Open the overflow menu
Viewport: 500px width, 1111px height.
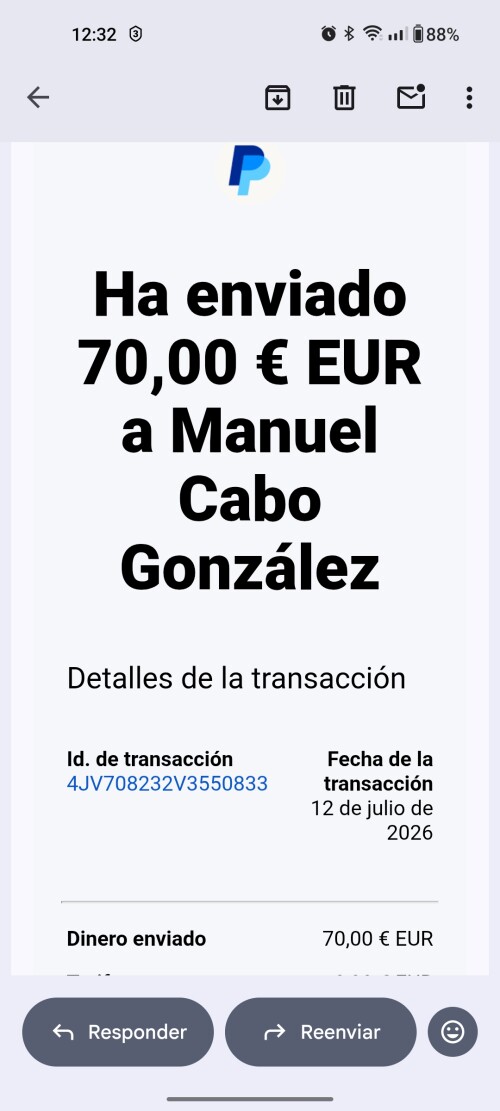[469, 97]
